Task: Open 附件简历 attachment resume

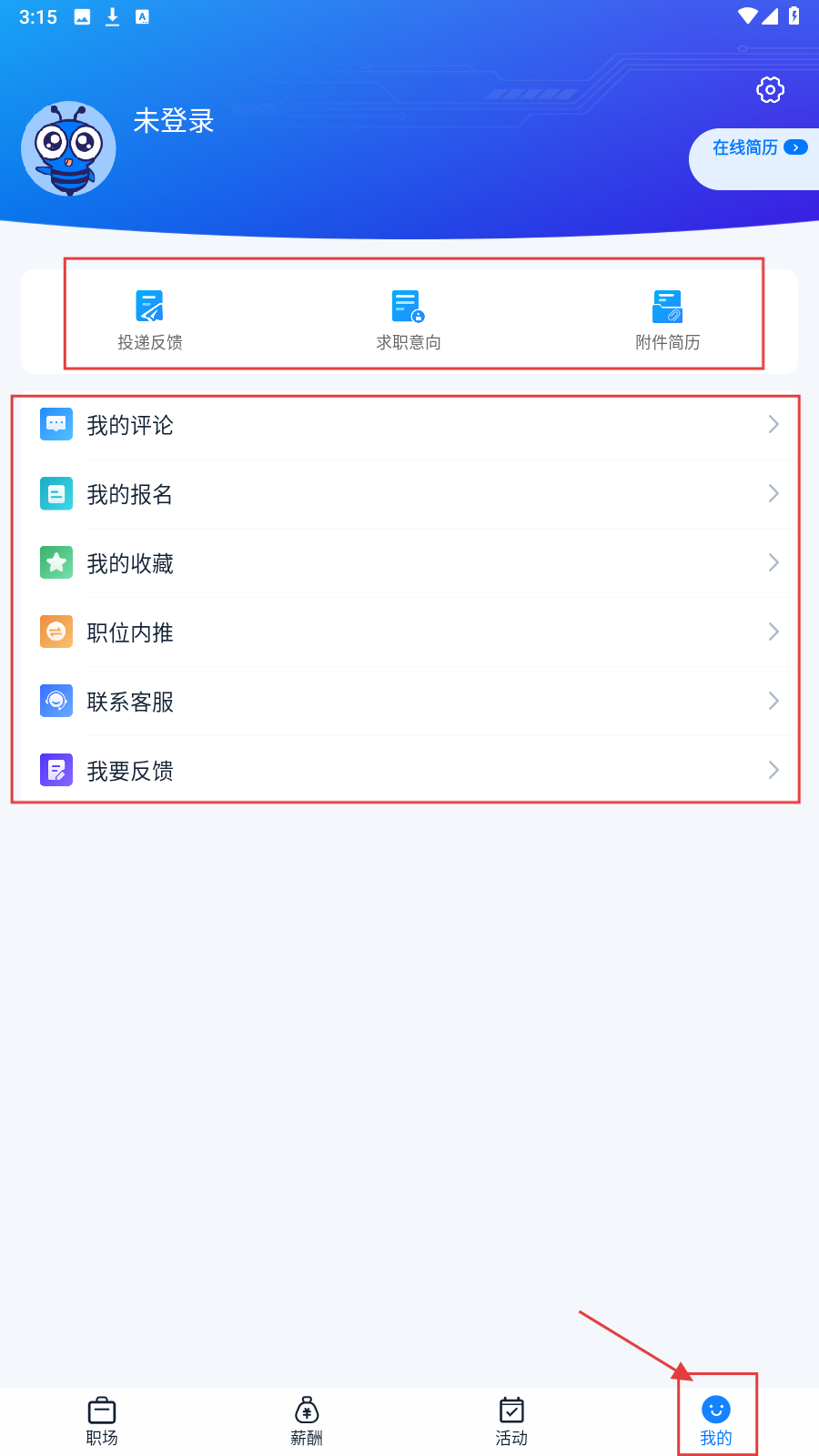Action: click(667, 319)
